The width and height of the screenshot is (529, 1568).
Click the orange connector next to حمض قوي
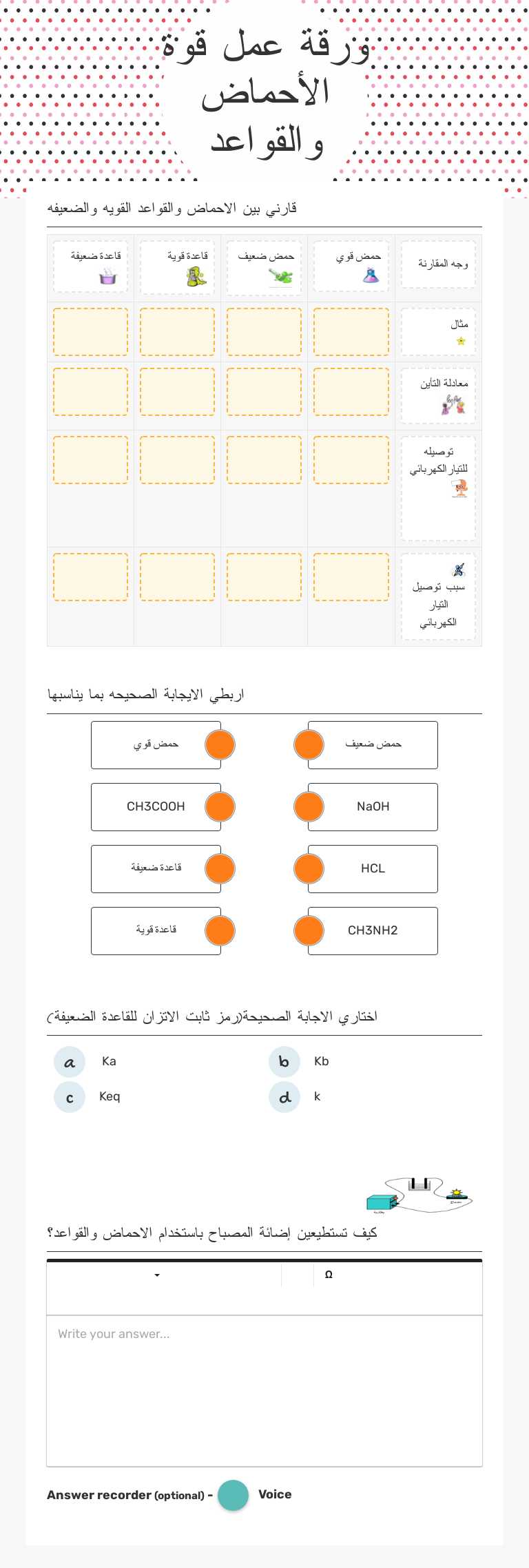[220, 744]
